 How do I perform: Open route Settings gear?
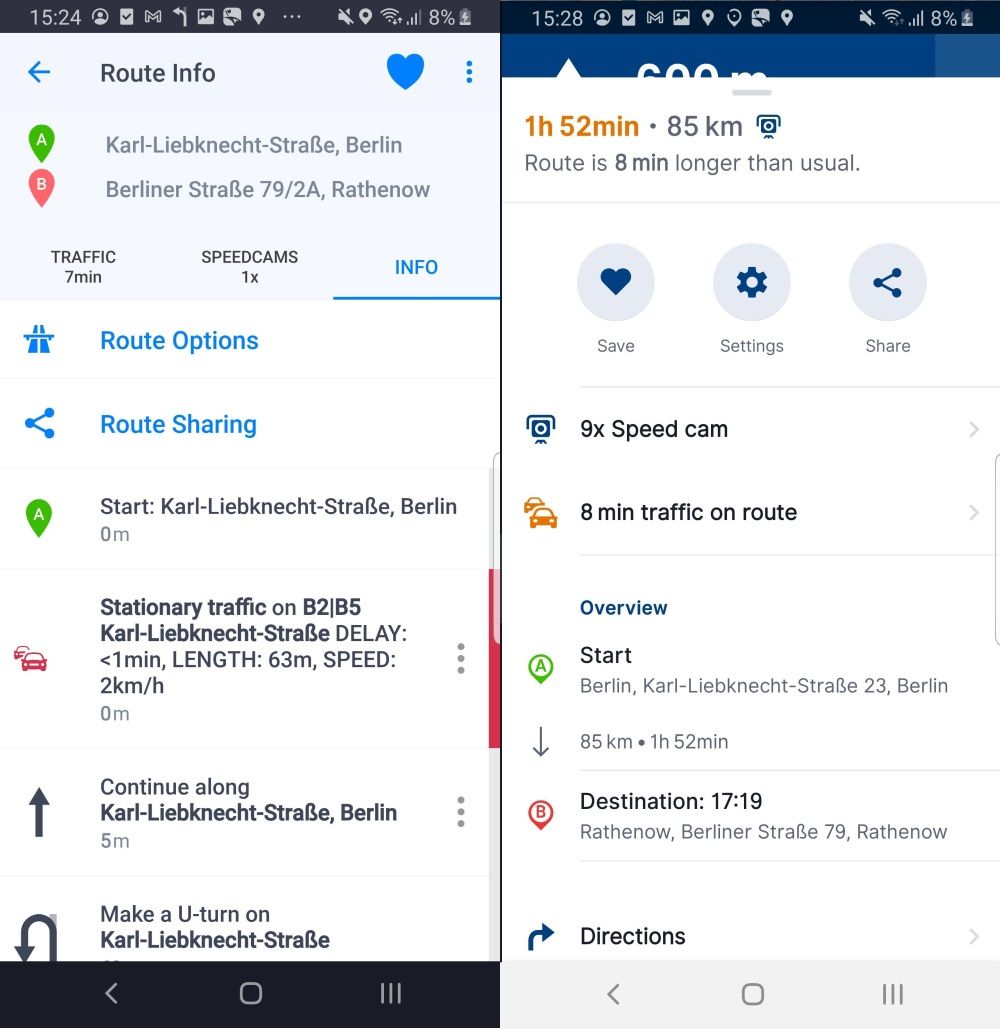751,283
